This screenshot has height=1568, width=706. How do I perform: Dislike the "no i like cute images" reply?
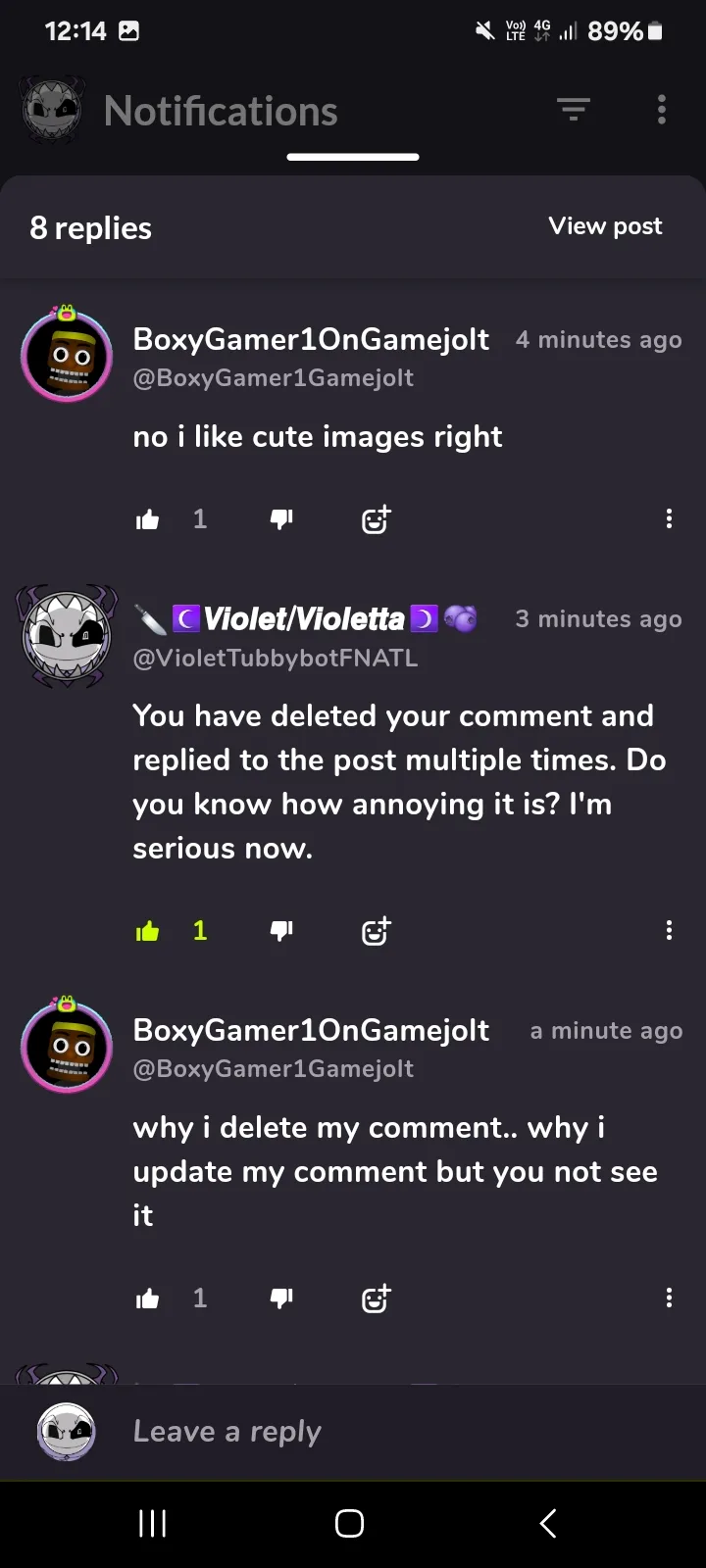point(281,519)
